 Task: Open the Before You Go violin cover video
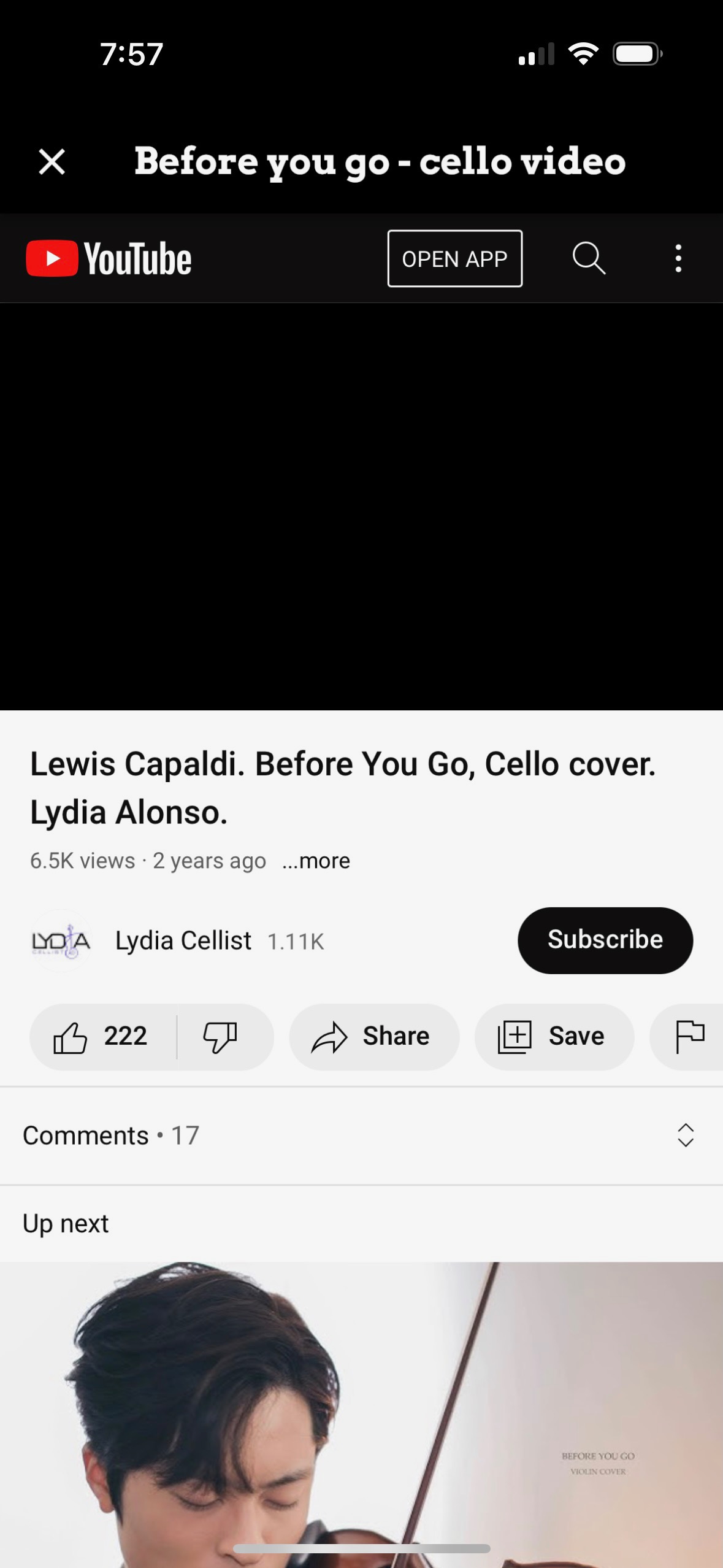point(361,1411)
